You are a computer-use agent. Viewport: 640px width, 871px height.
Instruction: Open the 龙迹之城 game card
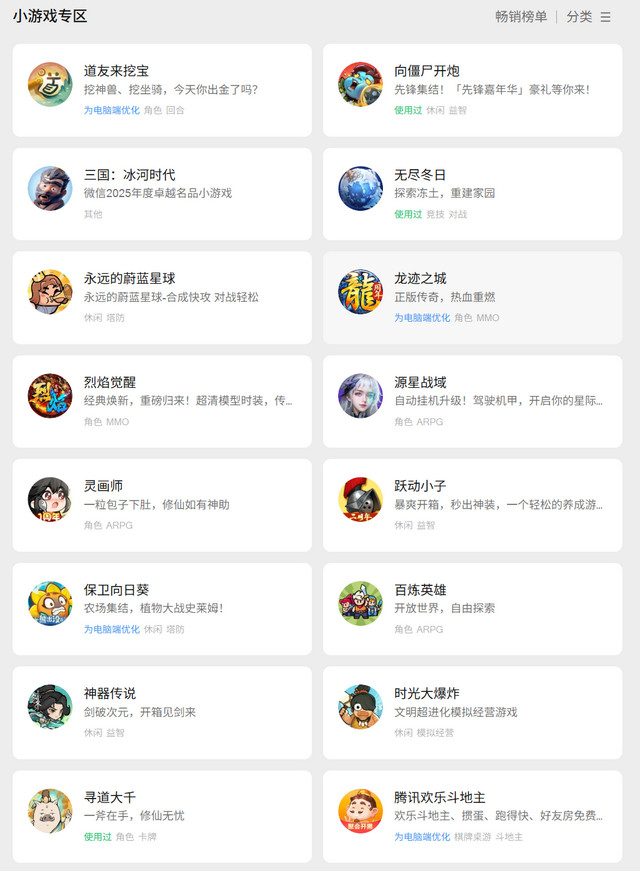click(472, 297)
